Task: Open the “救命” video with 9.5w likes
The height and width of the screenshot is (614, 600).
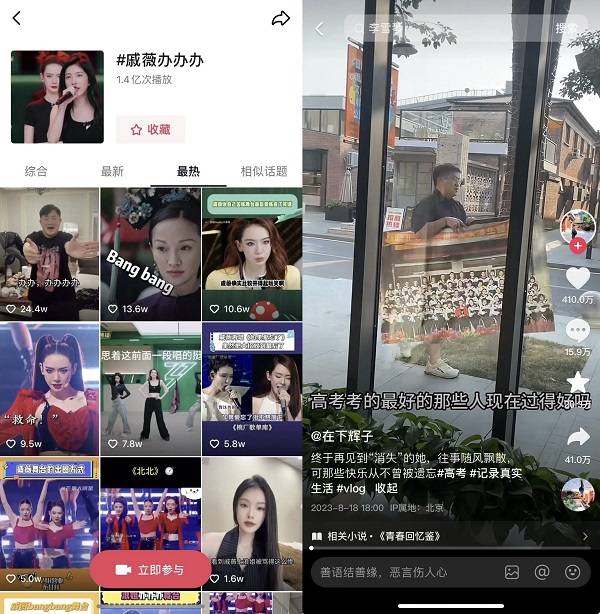Action: (49, 387)
